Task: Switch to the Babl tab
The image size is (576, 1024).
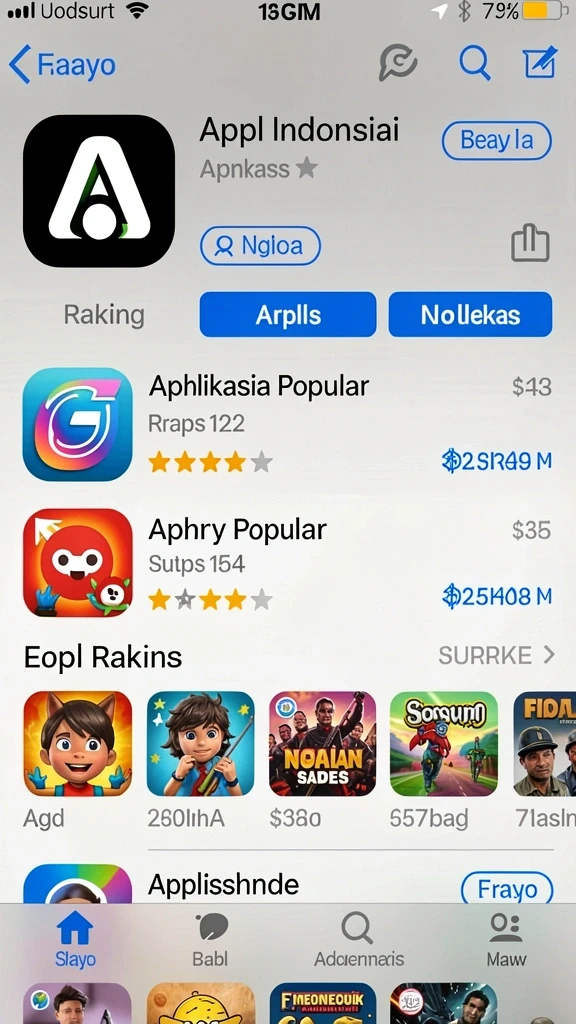Action: tap(210, 938)
